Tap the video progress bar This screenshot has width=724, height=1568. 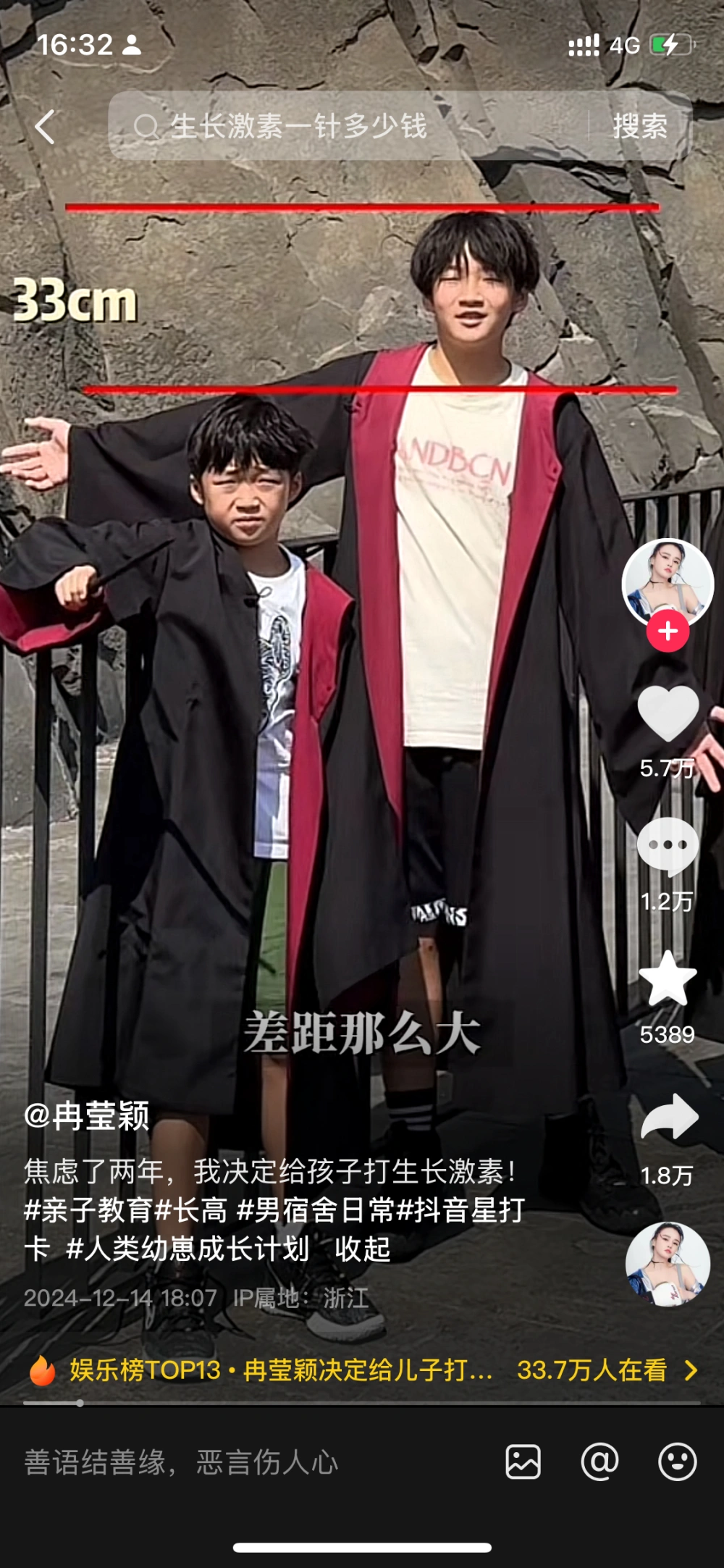pyautogui.click(x=362, y=1403)
